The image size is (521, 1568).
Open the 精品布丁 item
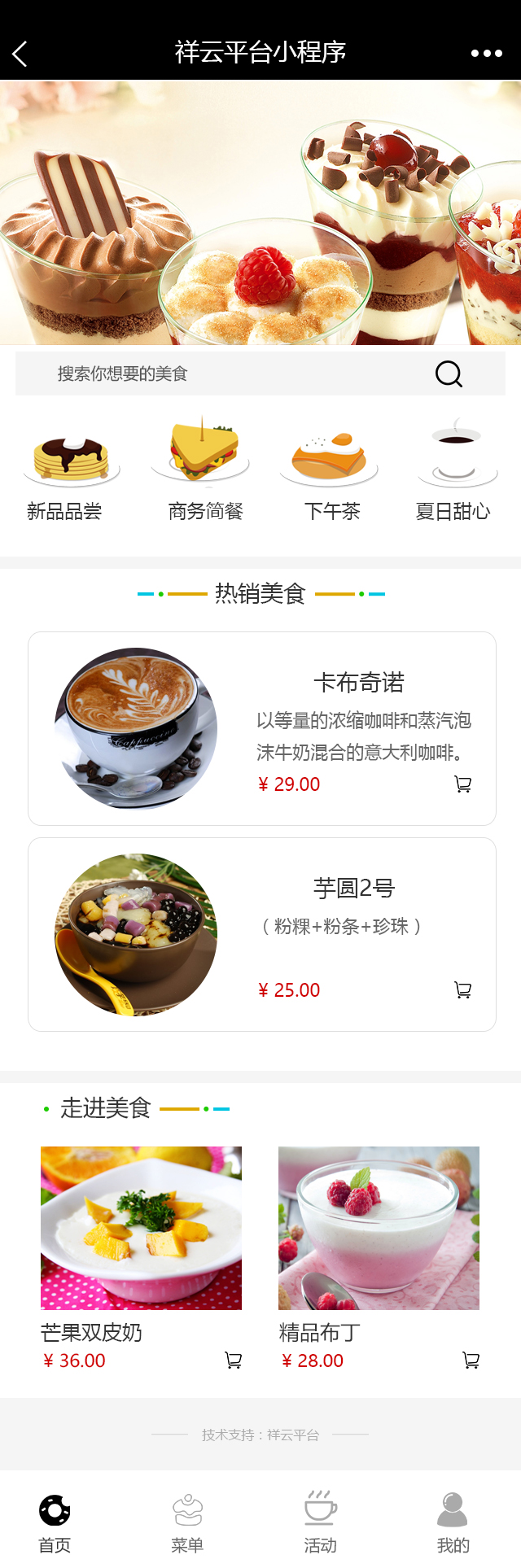[379, 1228]
